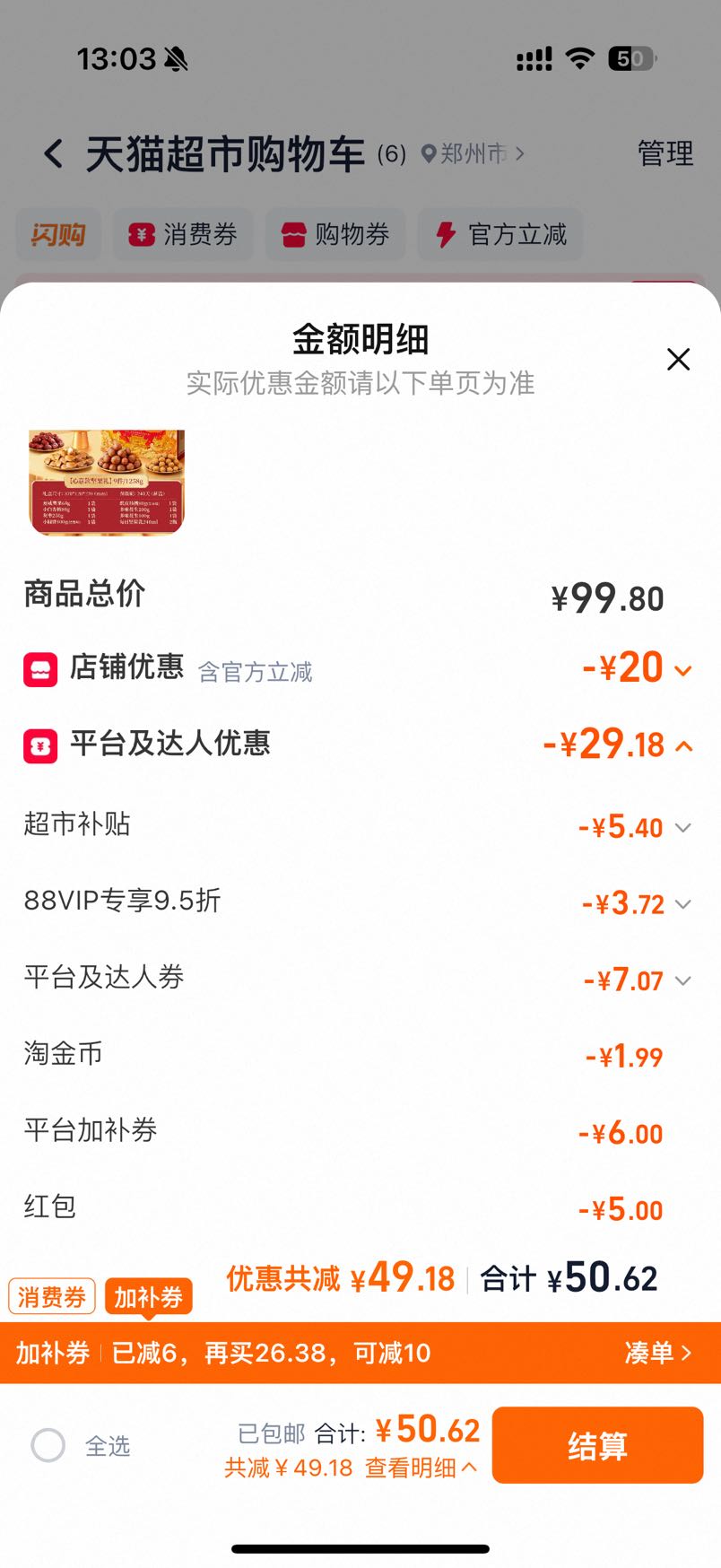Tap 凑单 on the 加补券 banner

(658, 1353)
